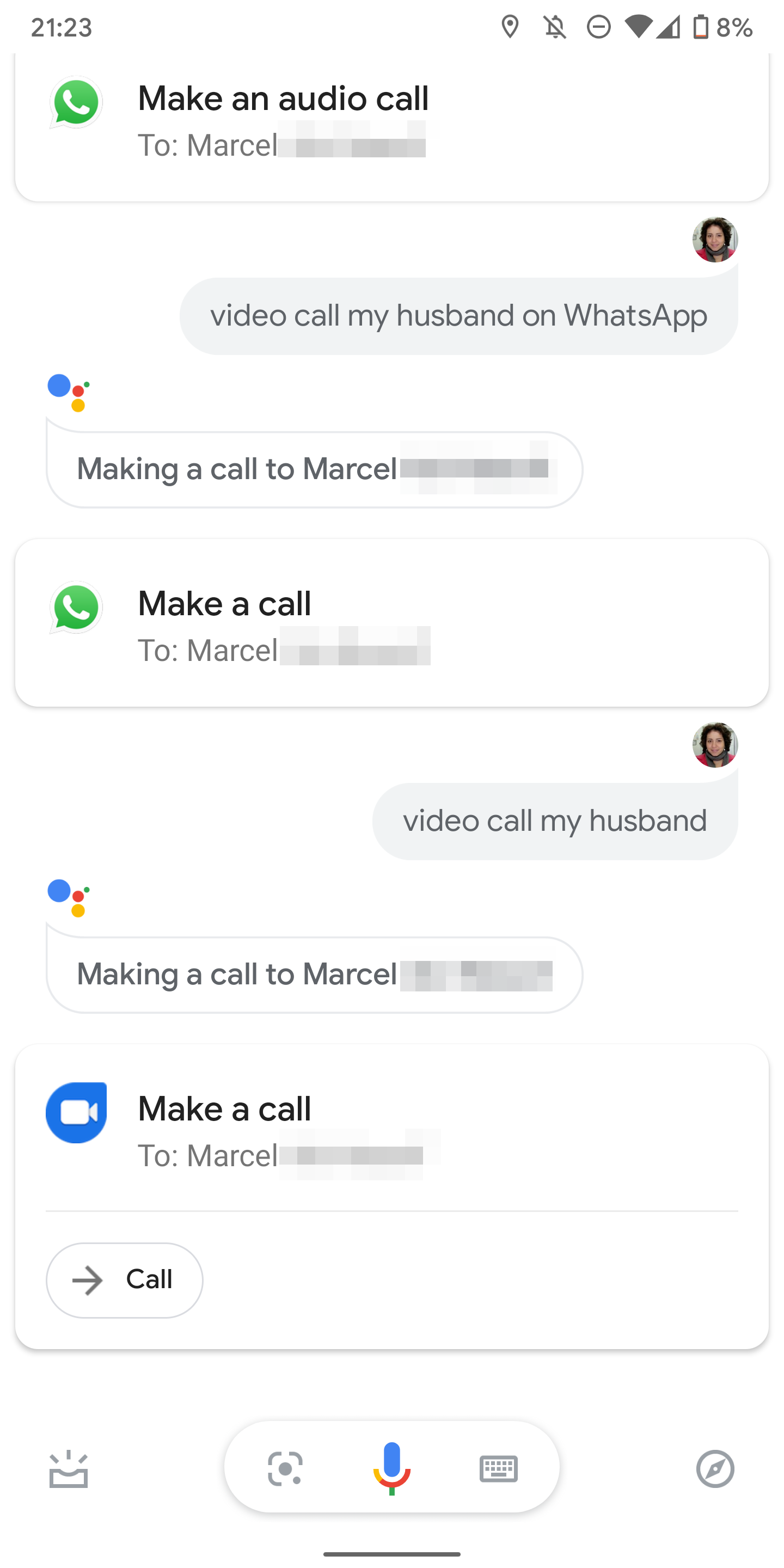This screenshot has width=784, height=1568.
Task: Select the video call my husband on WhatsApp bubble
Action: [458, 315]
